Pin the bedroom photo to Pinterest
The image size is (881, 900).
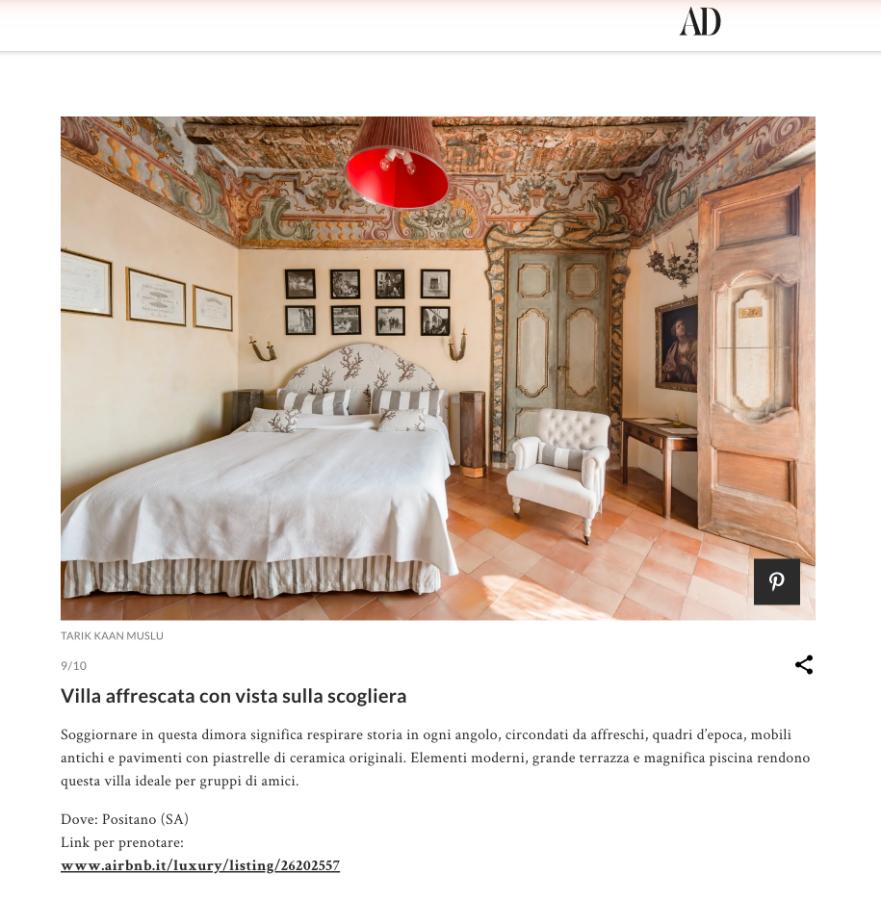[776, 582]
